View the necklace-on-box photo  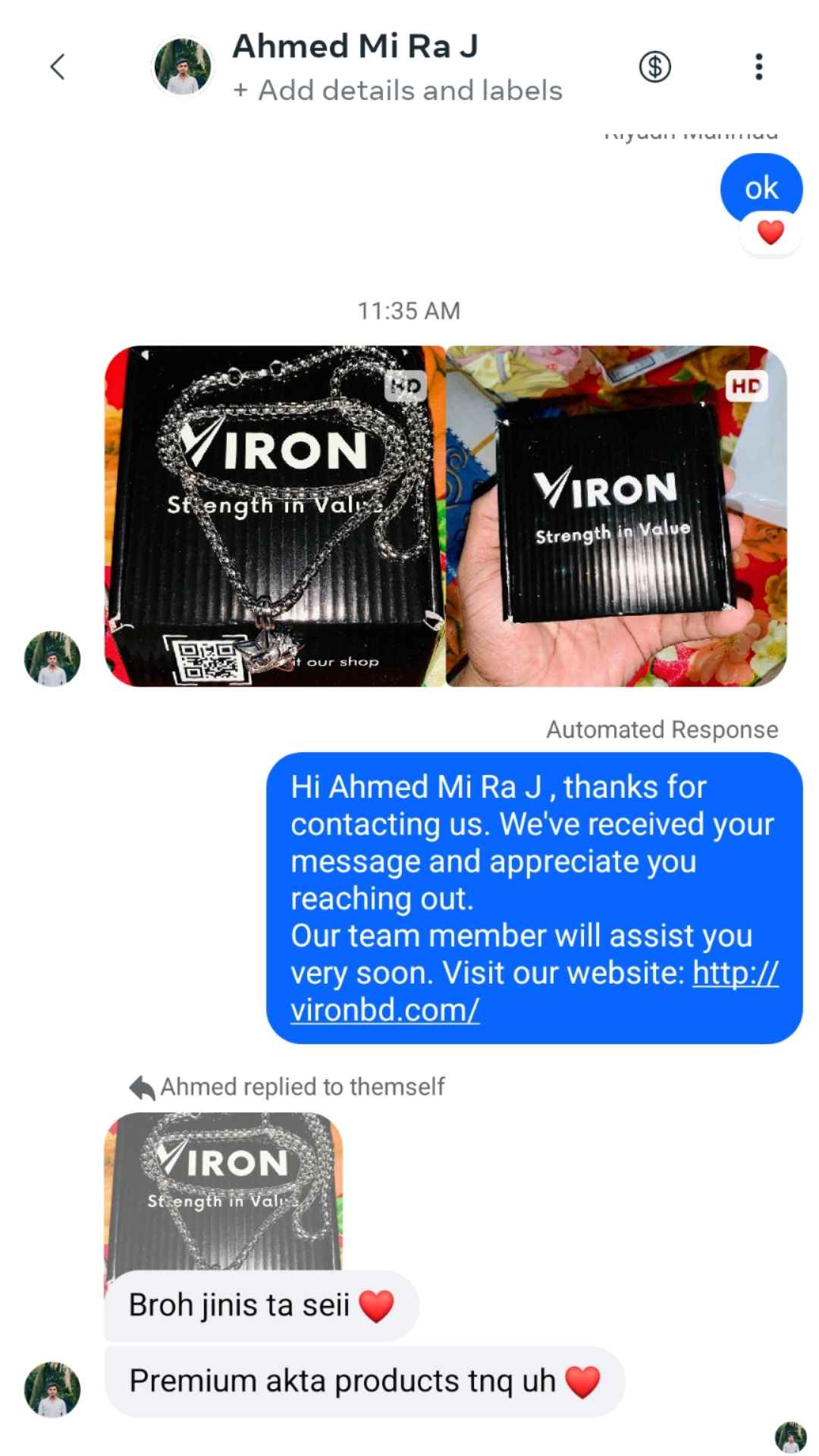pos(275,516)
